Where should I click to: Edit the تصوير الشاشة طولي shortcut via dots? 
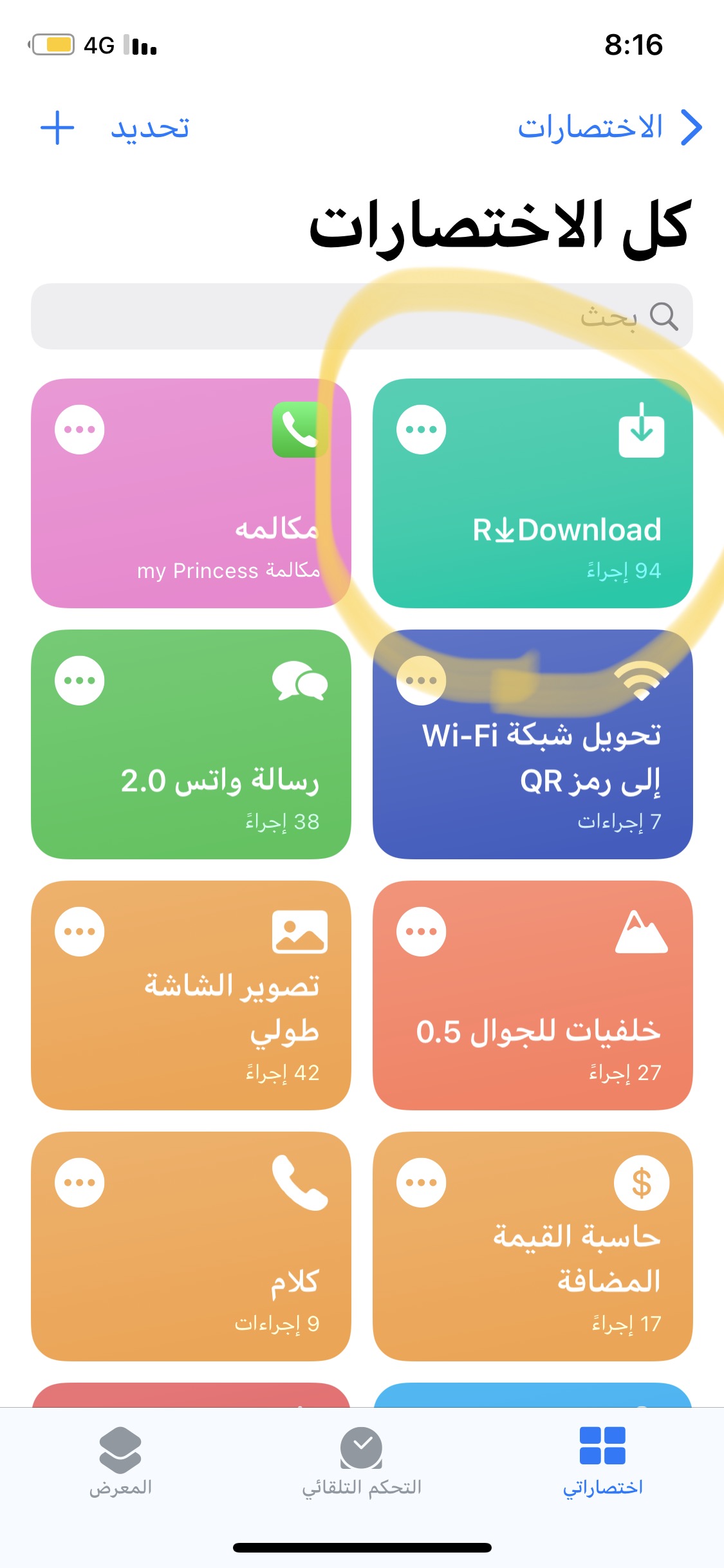pyautogui.click(x=80, y=931)
